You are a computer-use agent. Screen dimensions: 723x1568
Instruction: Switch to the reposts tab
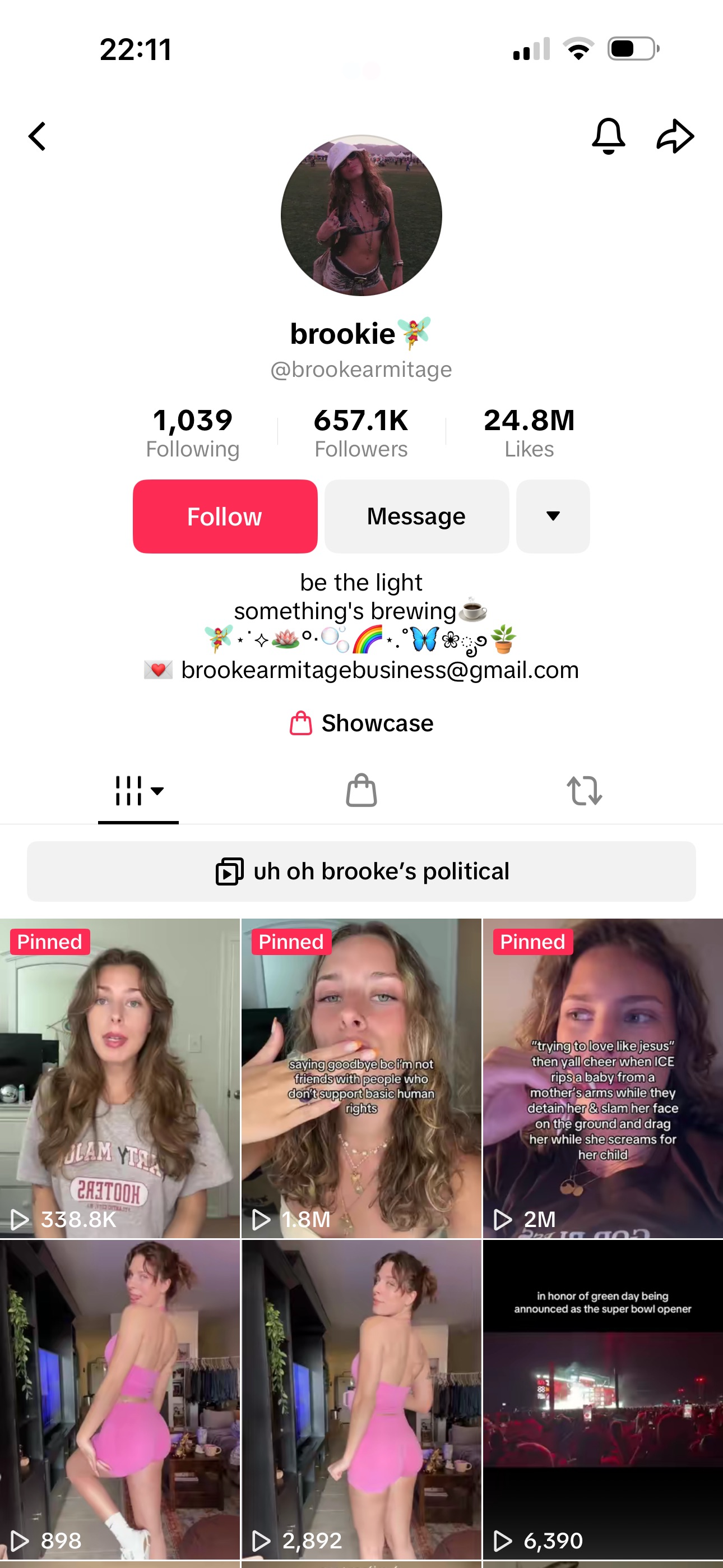[584, 791]
